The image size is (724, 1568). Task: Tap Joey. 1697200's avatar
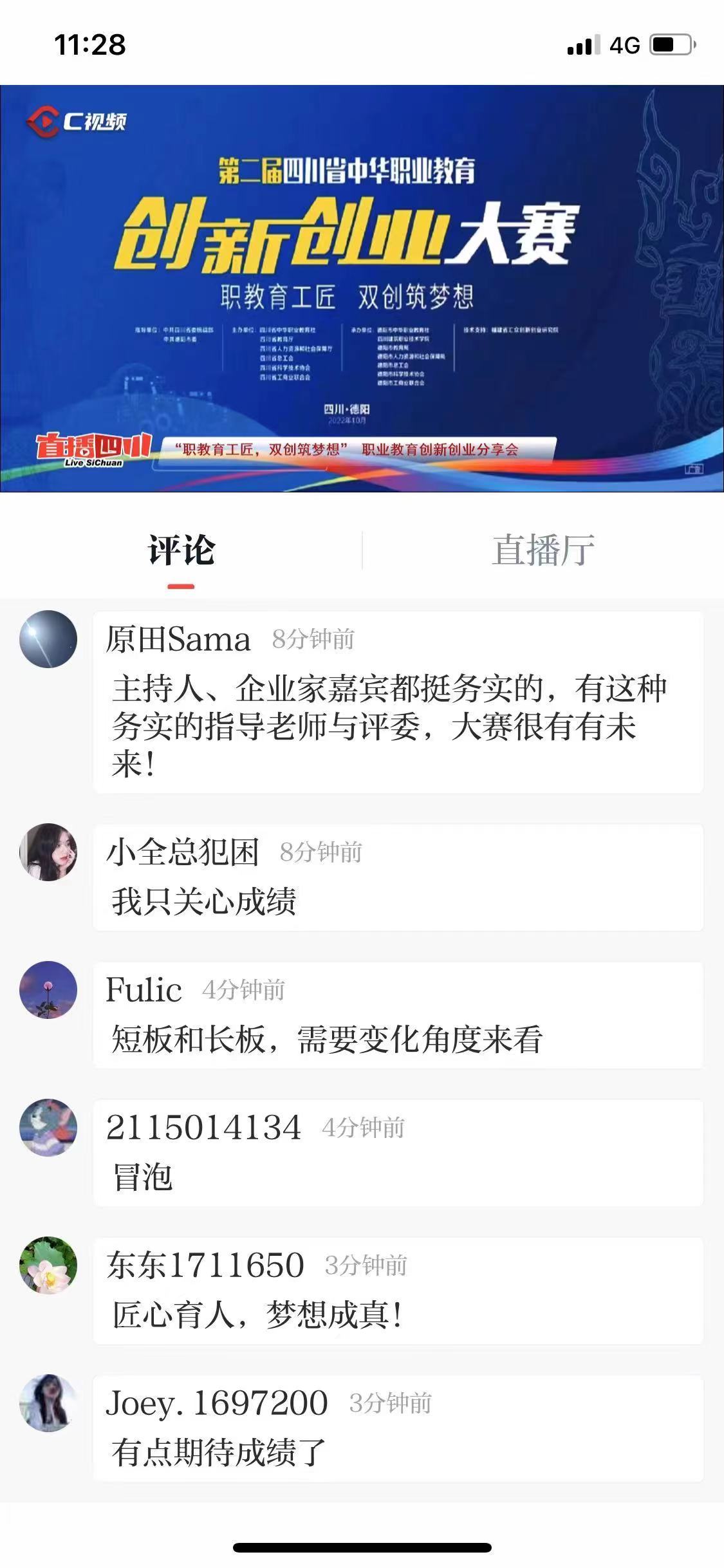pyautogui.click(x=48, y=1403)
